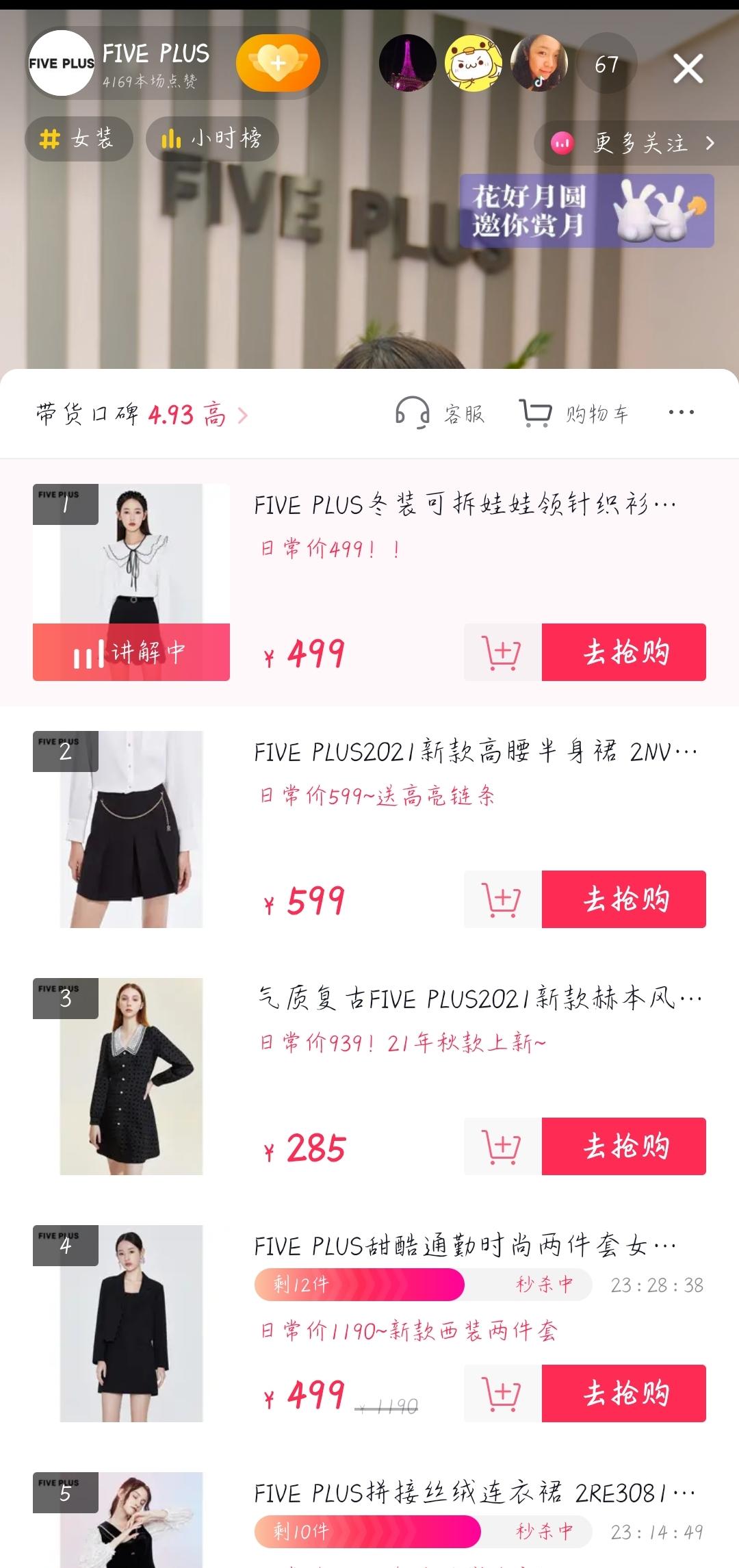Open the 花好月圆 moon festival banner
The image size is (739, 1568).
click(585, 211)
